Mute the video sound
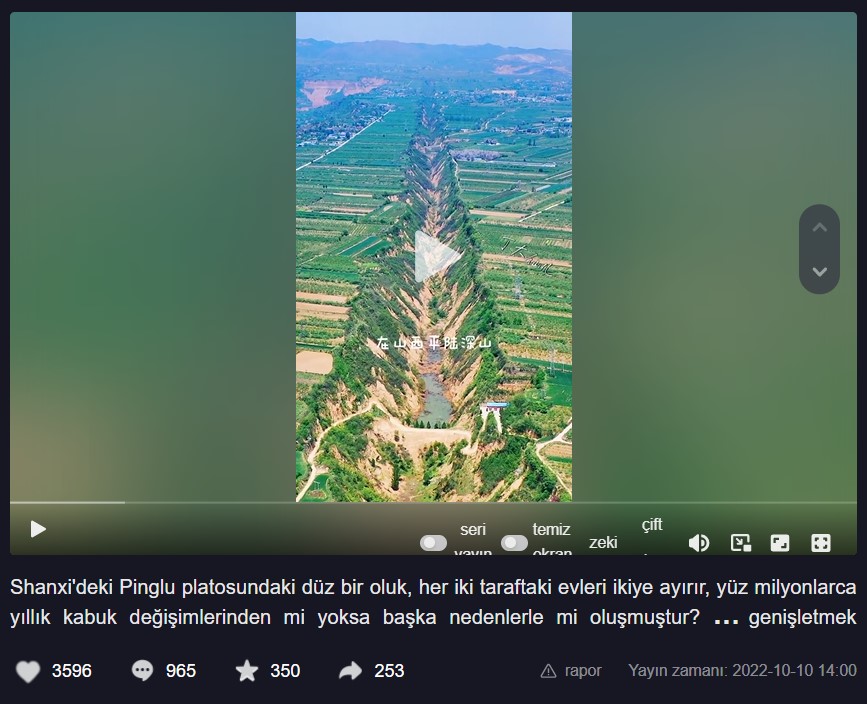The height and width of the screenshot is (704, 867). pos(699,542)
